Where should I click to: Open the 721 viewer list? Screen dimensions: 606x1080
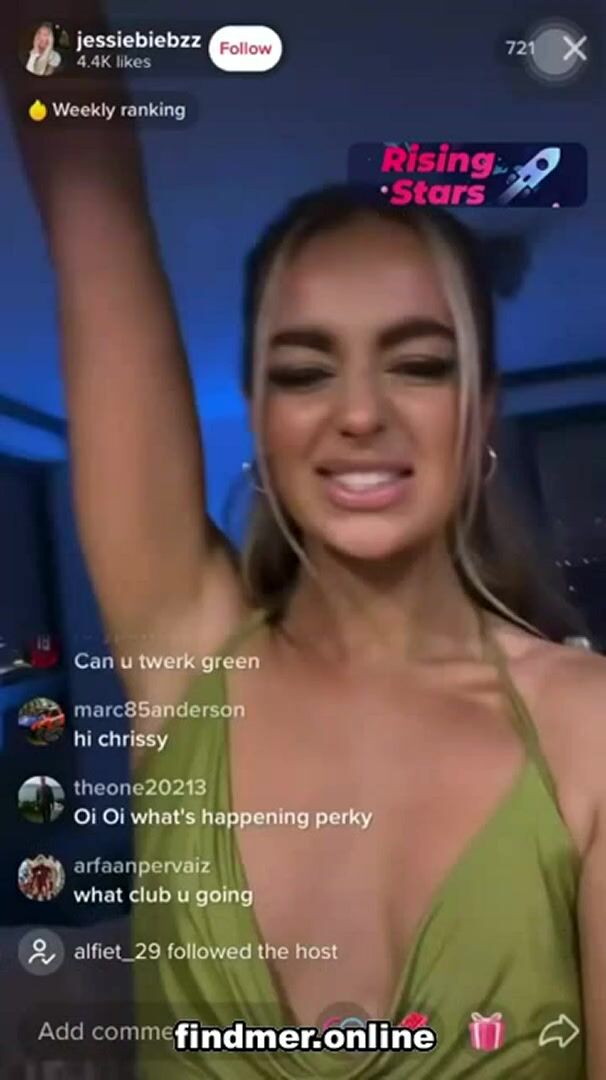point(519,47)
